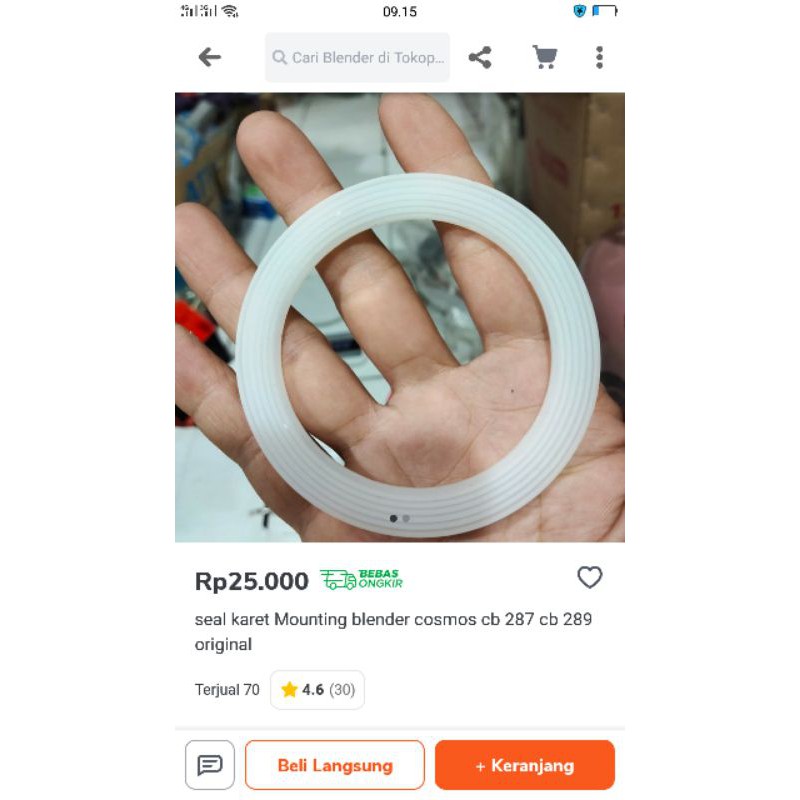
Task: Chat with the seller
Action: [210, 765]
